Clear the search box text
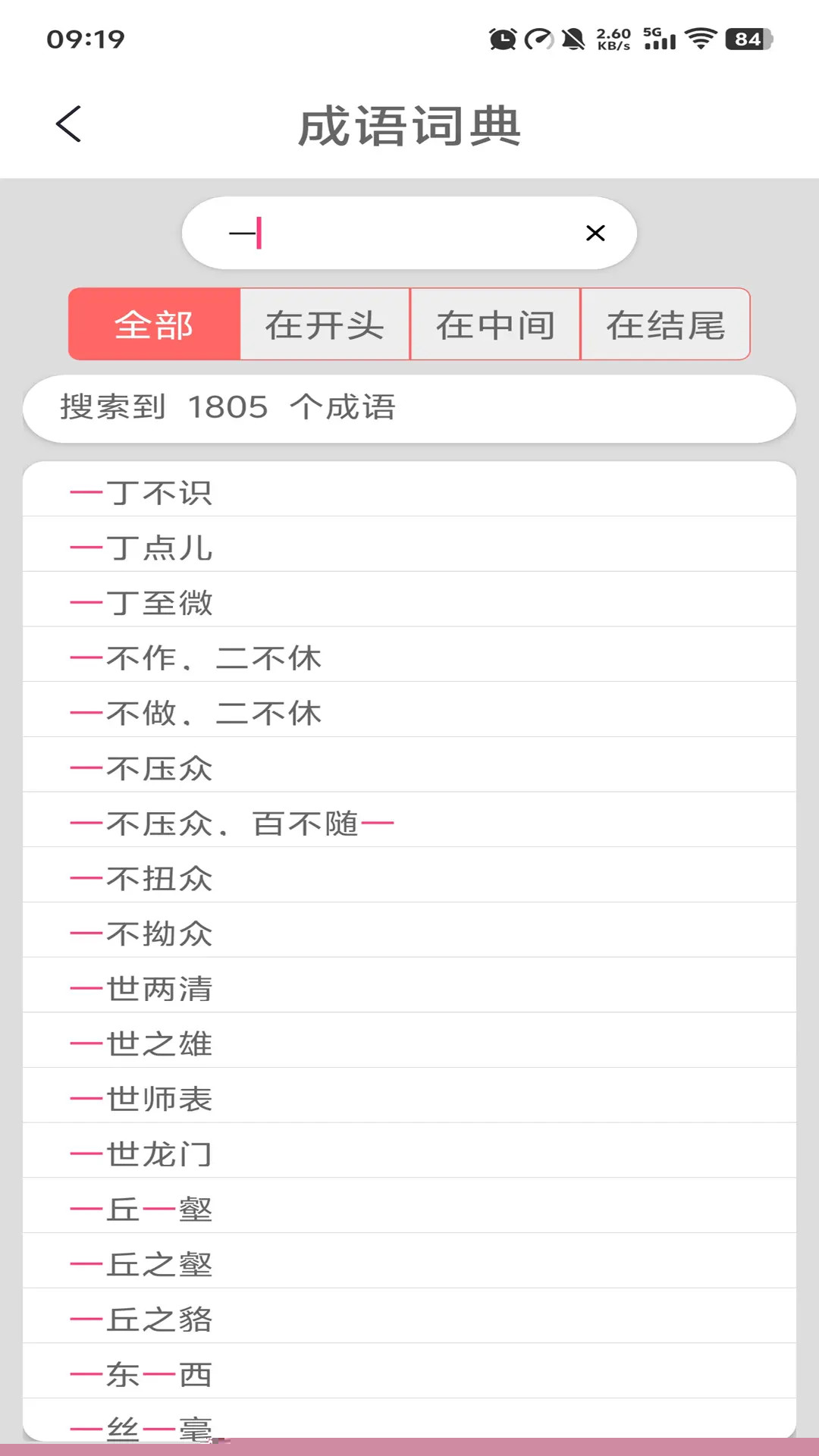This screenshot has height=1456, width=819. pyautogui.click(x=595, y=233)
